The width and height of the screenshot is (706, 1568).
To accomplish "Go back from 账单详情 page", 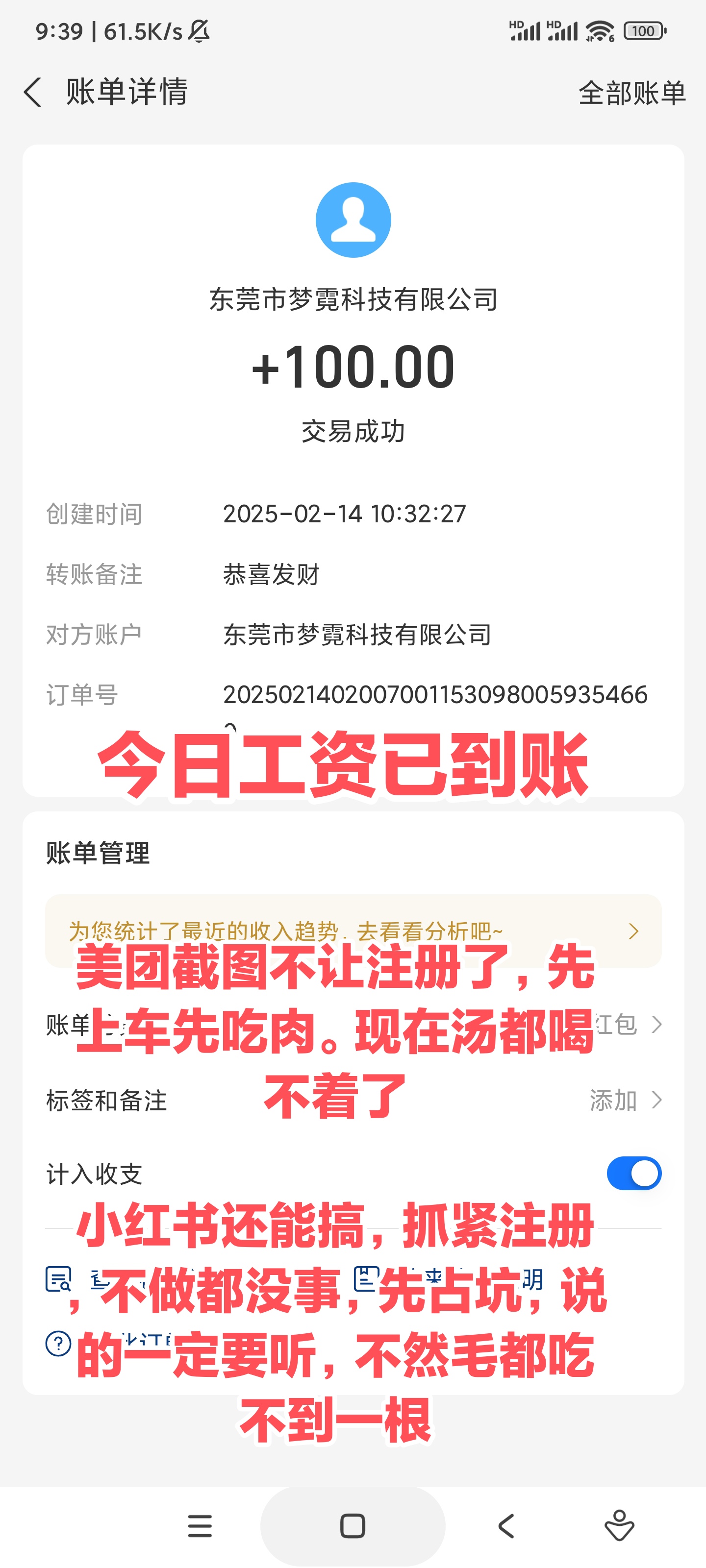I will 33,93.
